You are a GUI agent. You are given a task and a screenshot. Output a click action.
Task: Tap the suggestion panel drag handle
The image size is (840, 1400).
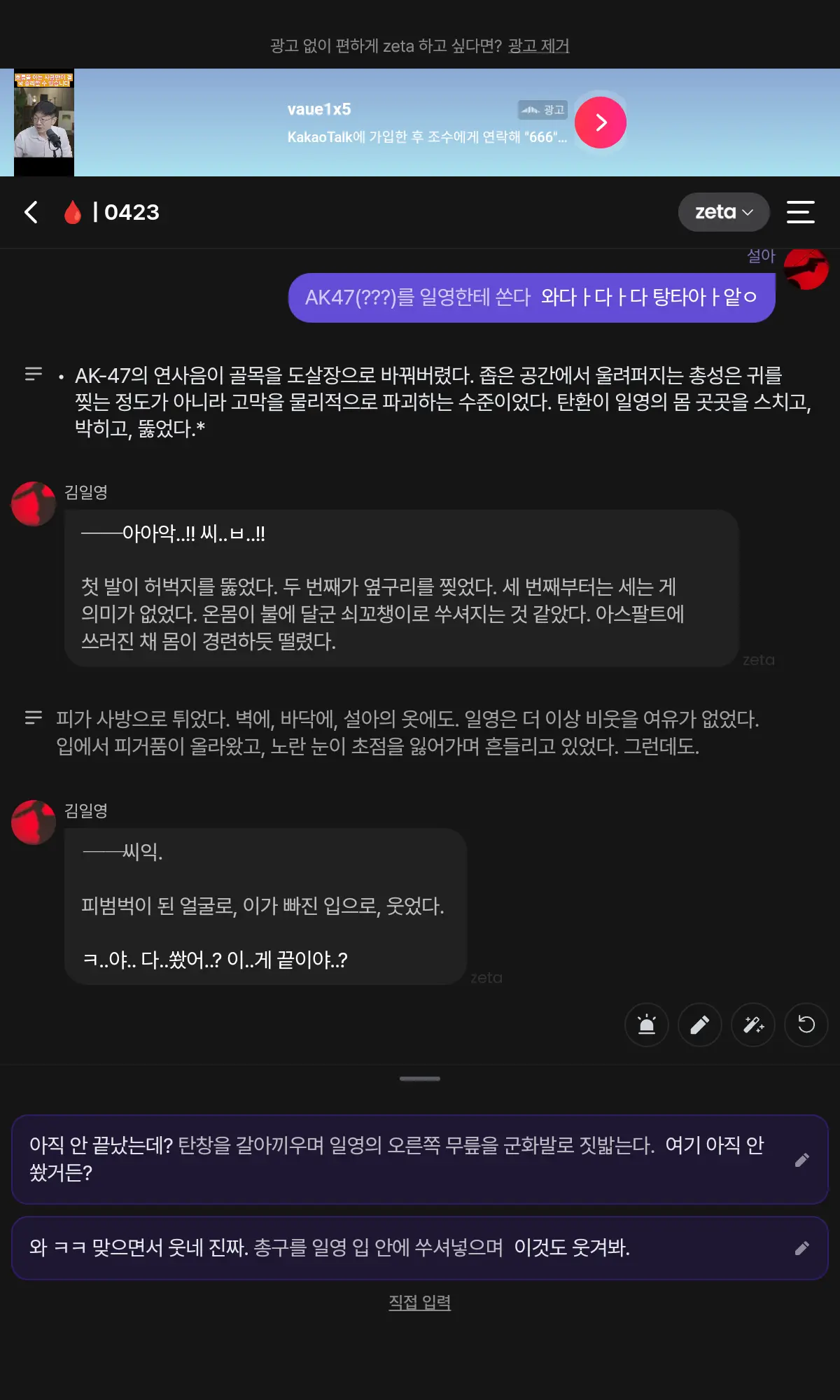coord(420,1079)
